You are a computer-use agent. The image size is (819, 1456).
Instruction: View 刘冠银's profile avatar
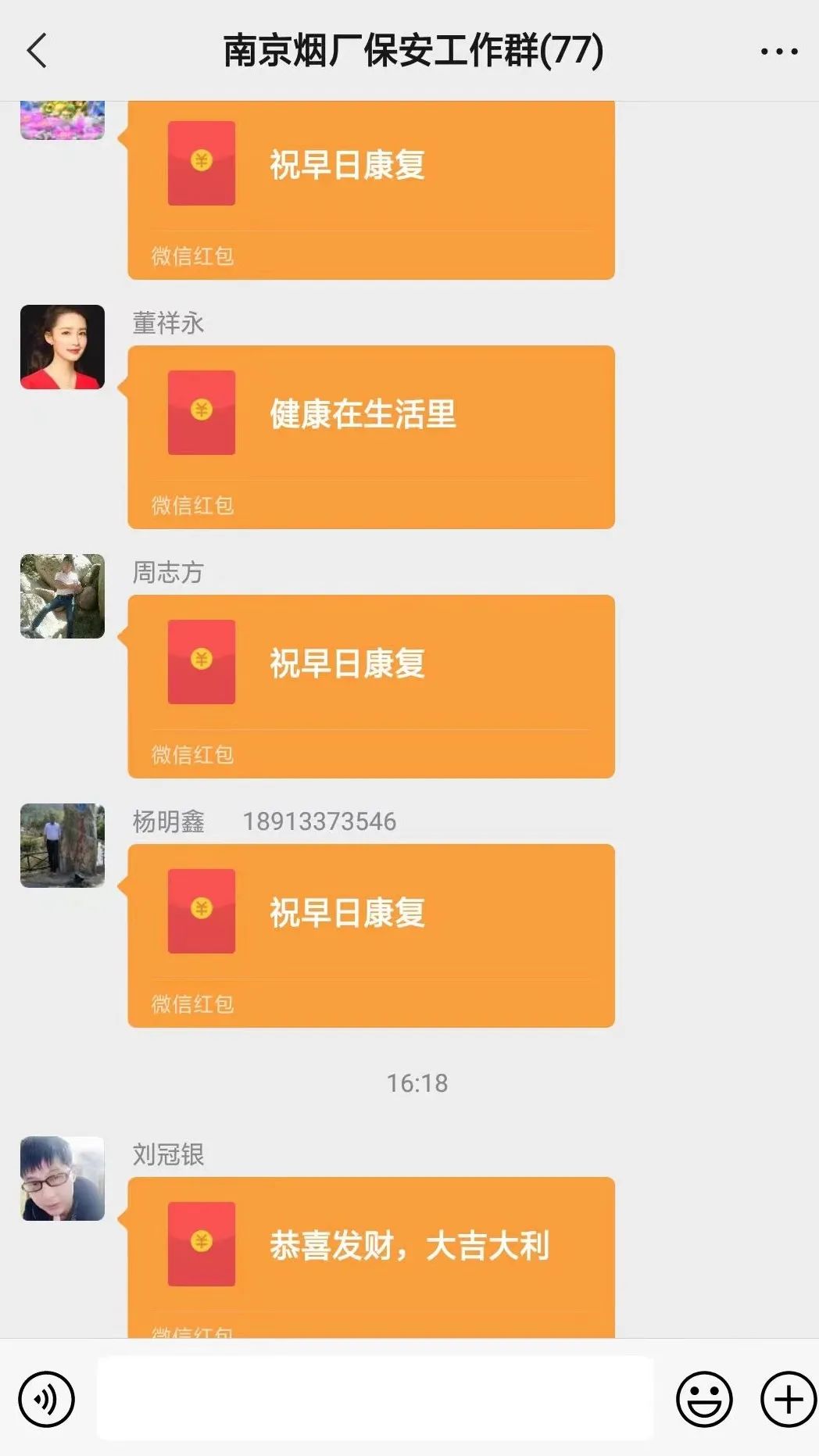63,1179
